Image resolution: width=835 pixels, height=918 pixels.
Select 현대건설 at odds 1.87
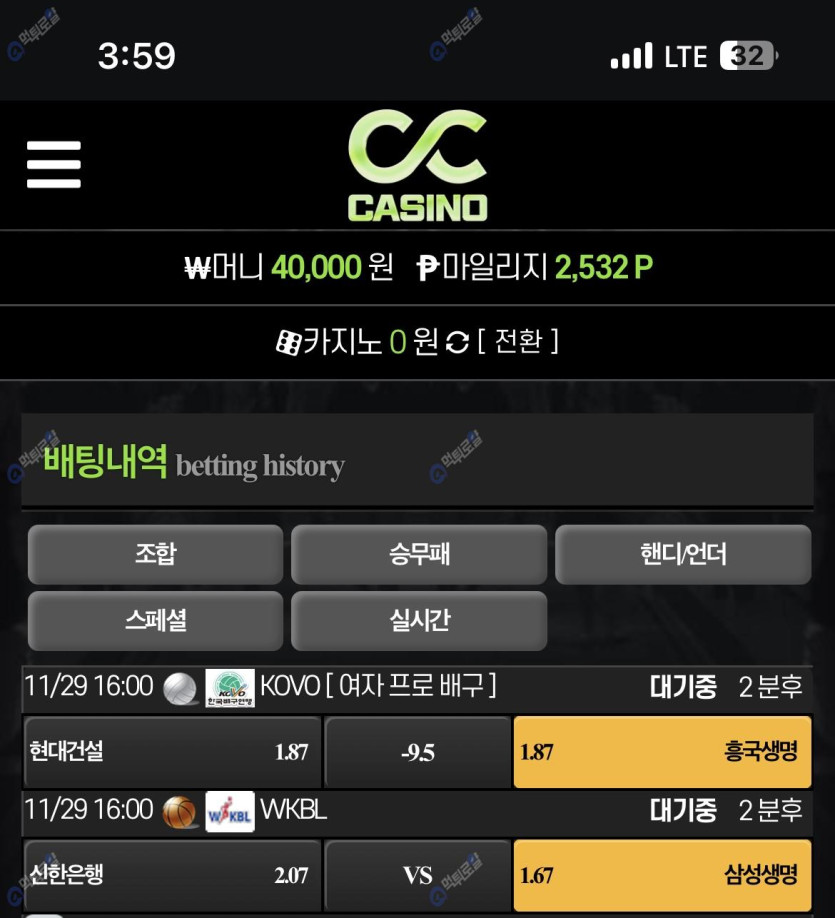172,752
